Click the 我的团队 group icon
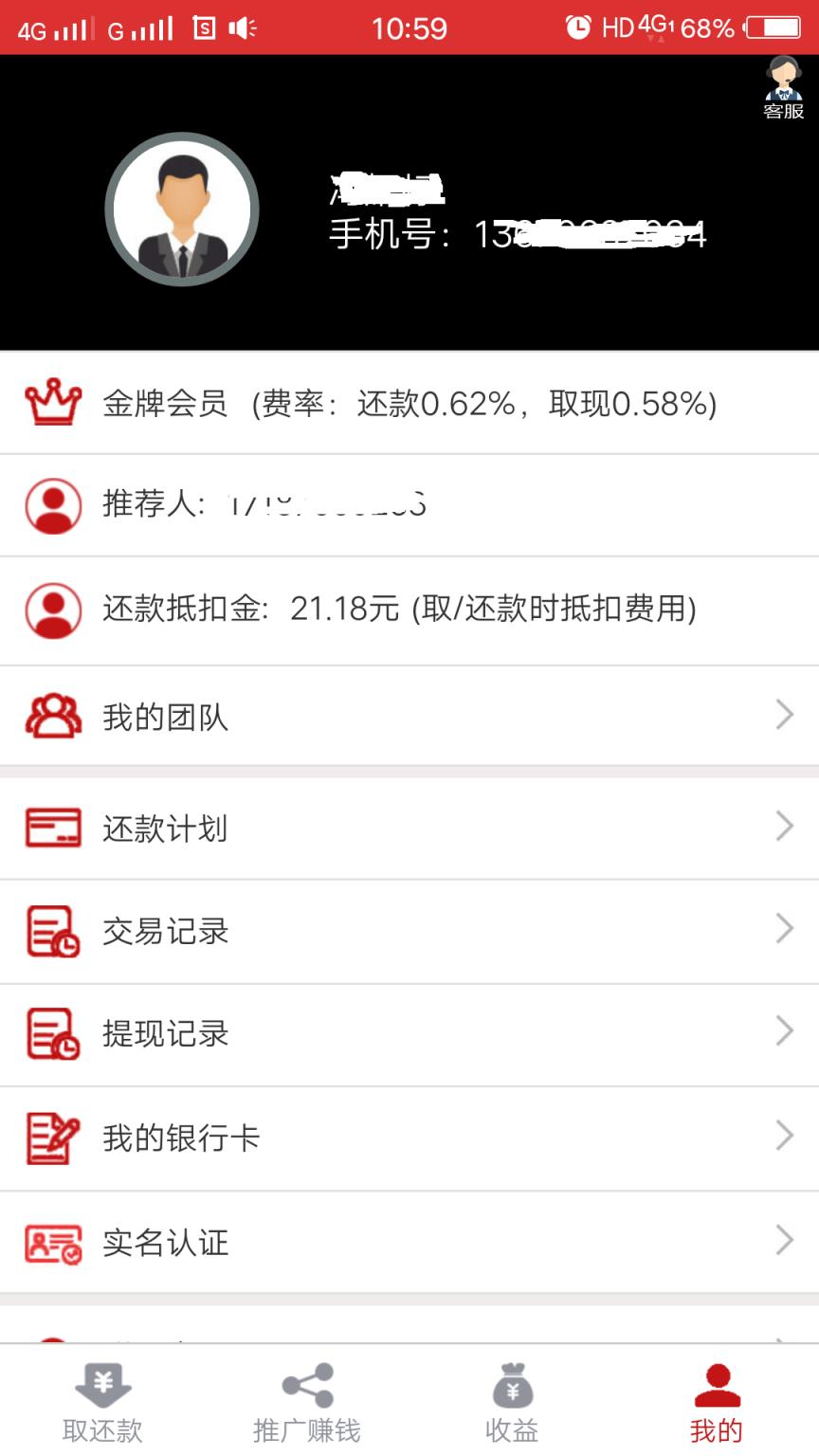The width and height of the screenshot is (819, 1456). (54, 716)
